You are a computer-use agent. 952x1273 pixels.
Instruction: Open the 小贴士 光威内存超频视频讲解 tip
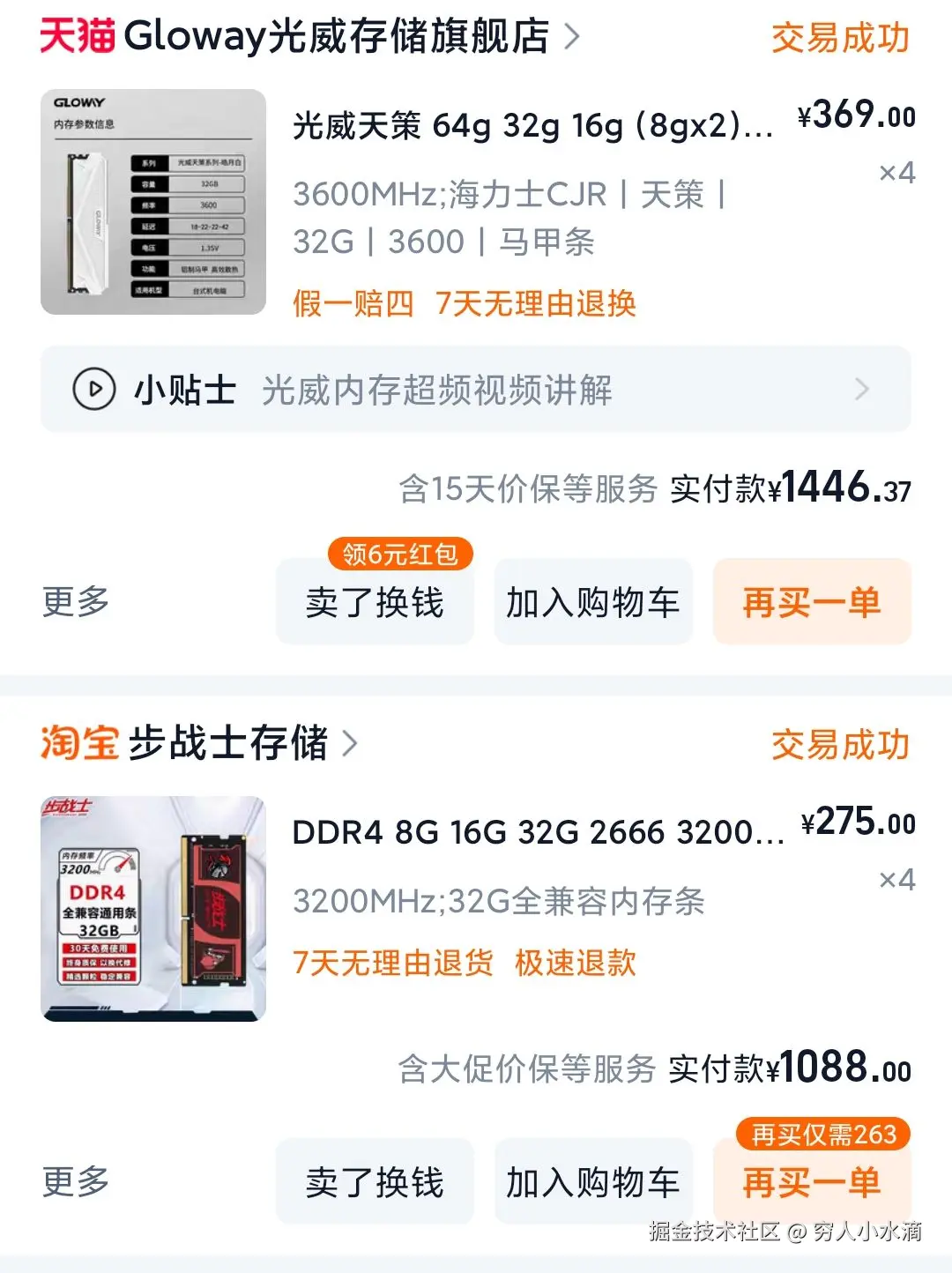(476, 390)
